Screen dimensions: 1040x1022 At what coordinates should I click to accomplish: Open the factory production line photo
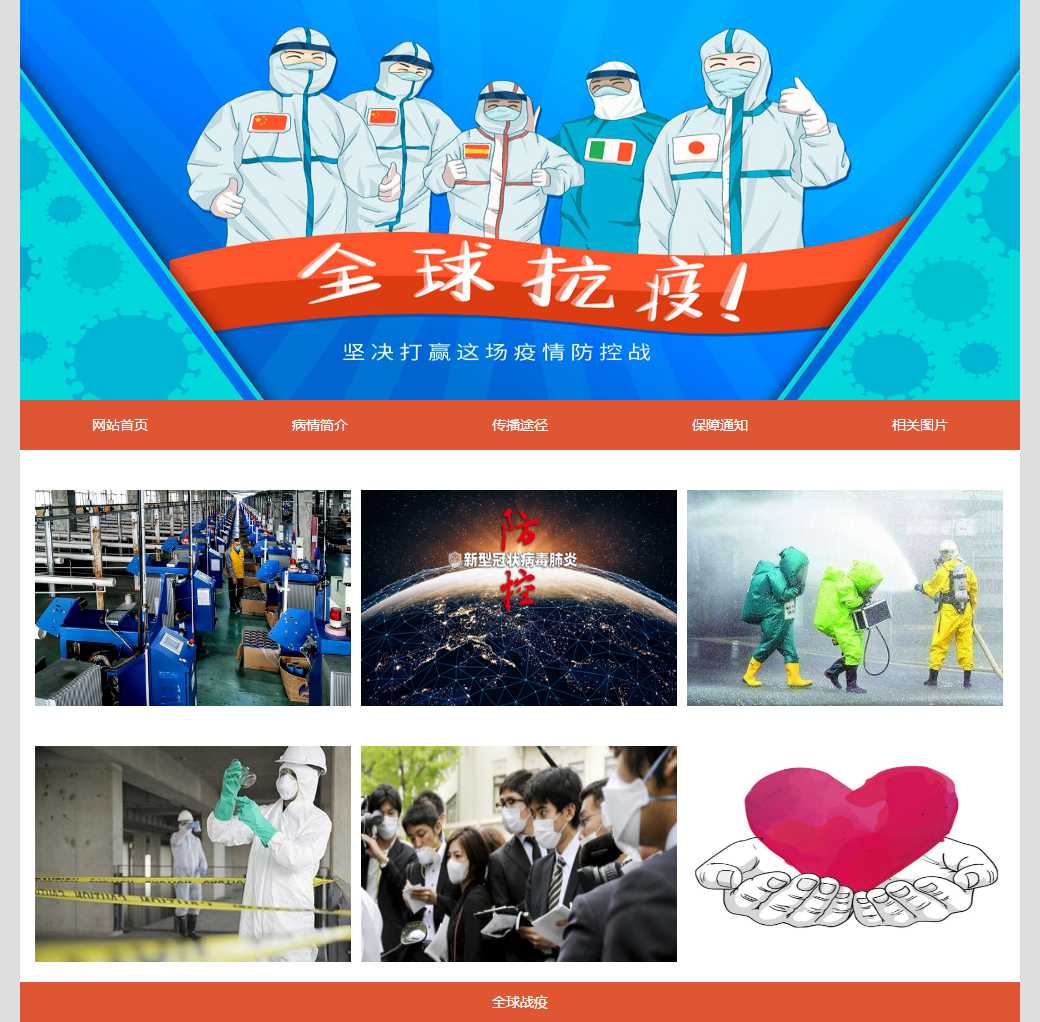[x=193, y=598]
